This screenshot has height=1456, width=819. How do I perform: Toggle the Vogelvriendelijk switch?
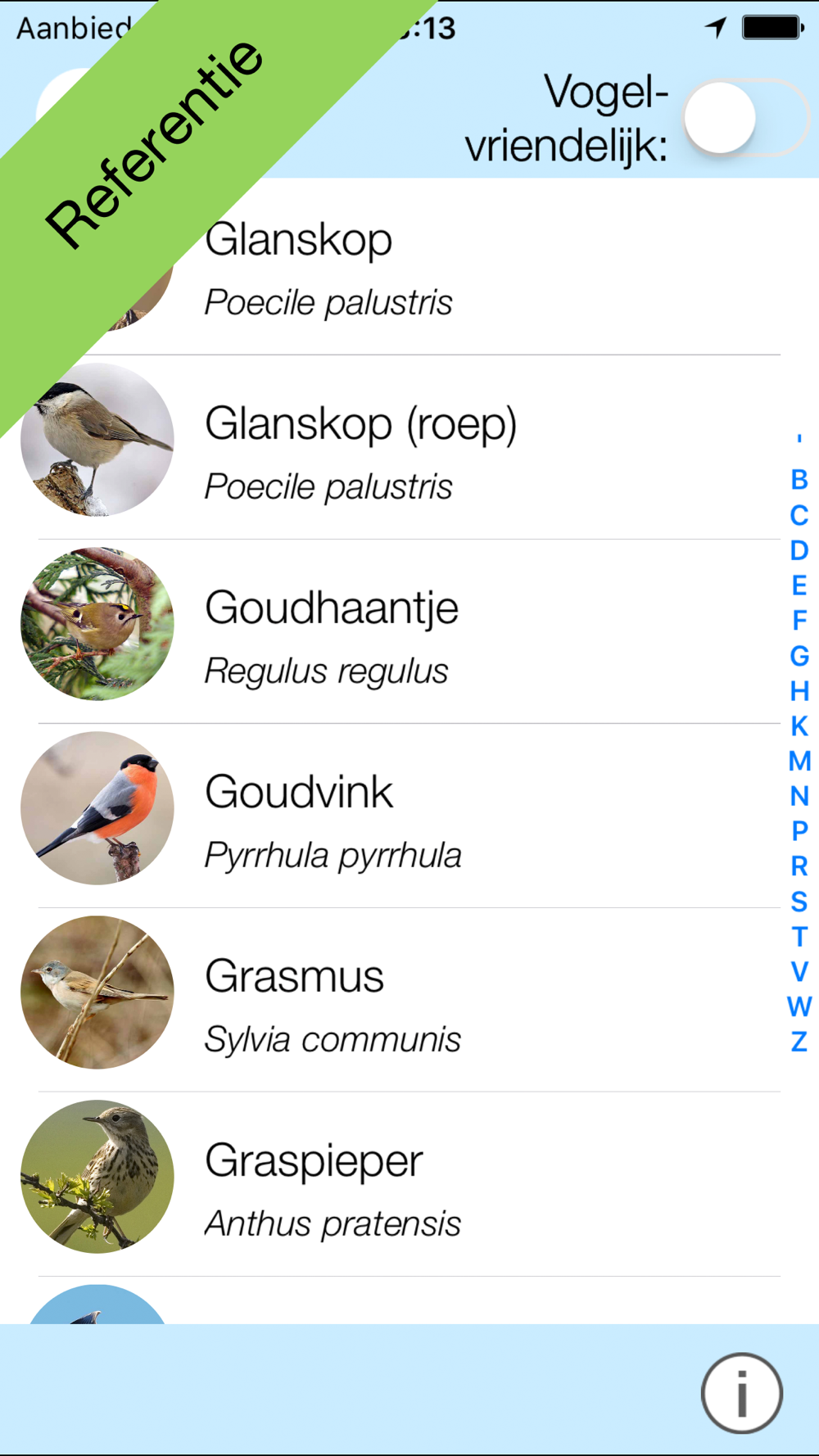[x=744, y=118]
